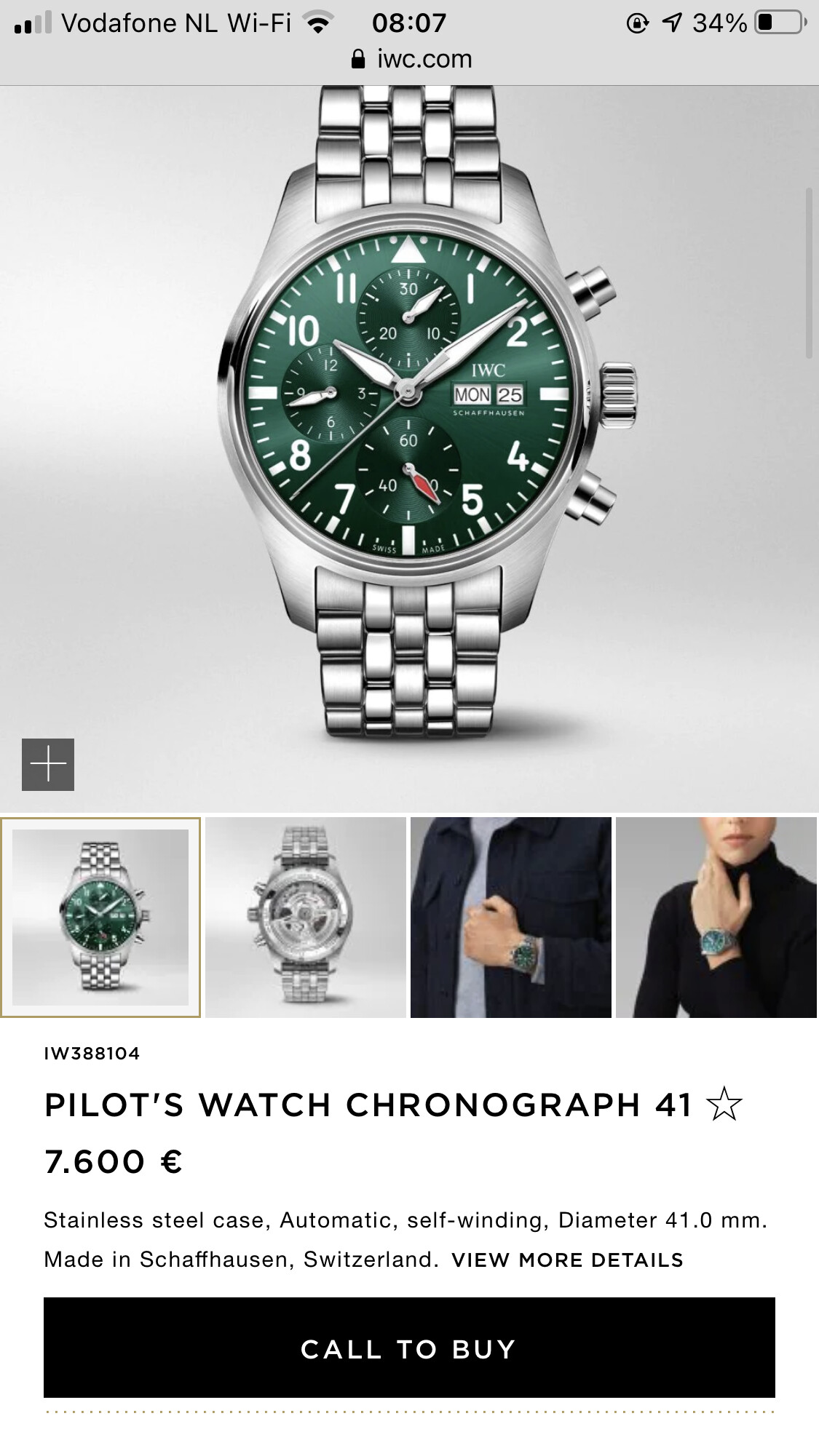819x1456 pixels.
Task: Open the woman wearing watch photo
Action: coord(716,918)
